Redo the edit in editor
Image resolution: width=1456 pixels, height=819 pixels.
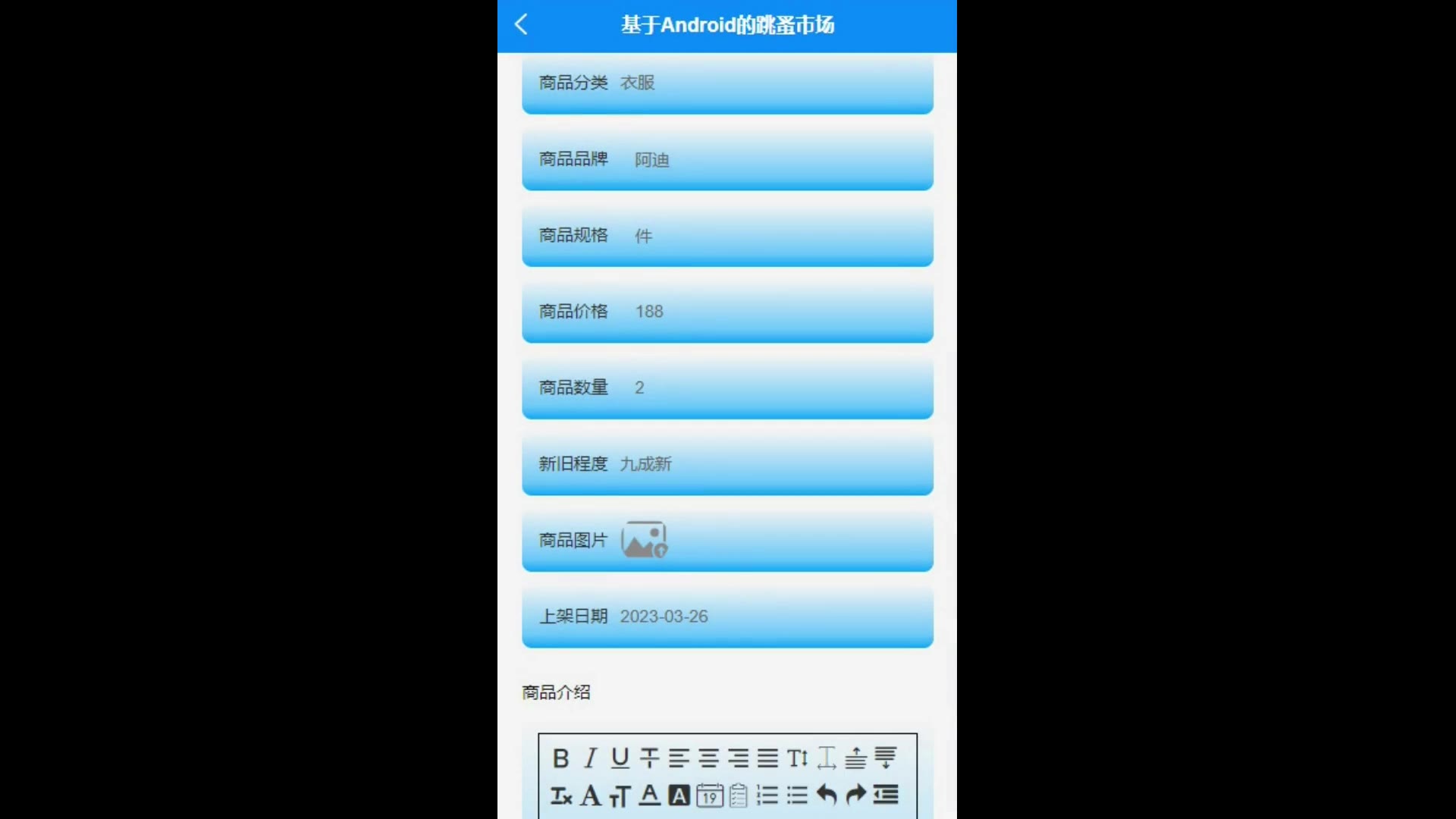pos(856,795)
